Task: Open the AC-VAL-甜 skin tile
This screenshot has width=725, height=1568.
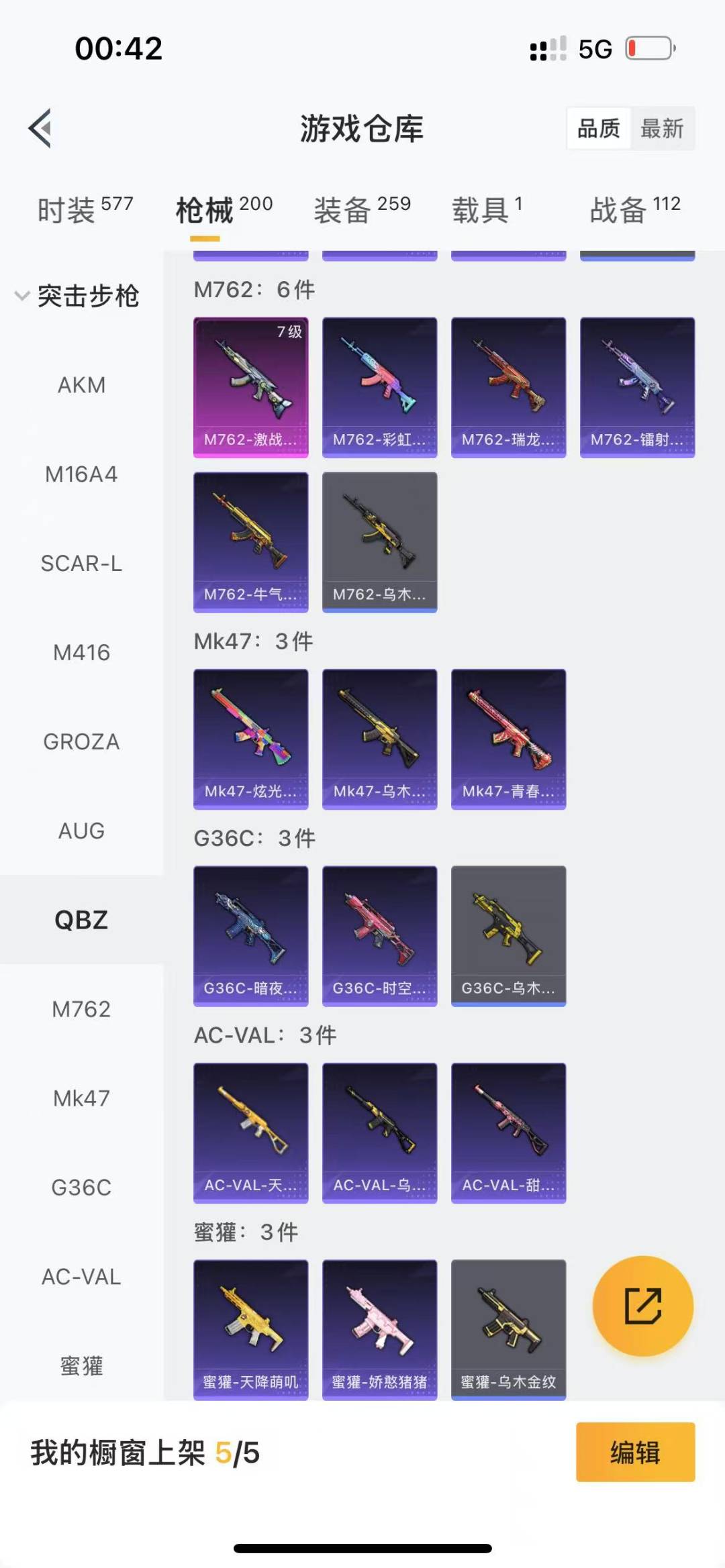Action: pyautogui.click(x=508, y=1133)
